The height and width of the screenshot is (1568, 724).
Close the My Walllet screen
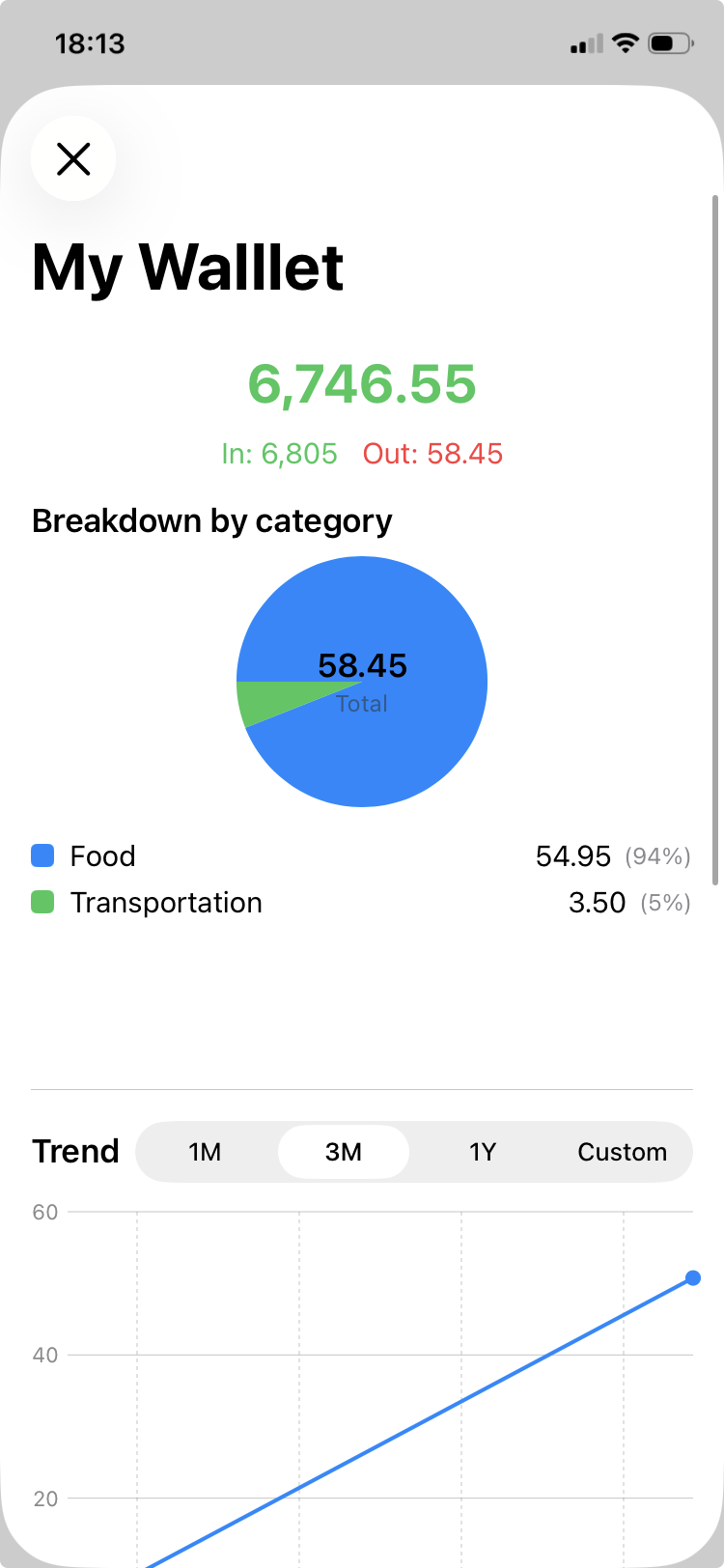point(73,158)
